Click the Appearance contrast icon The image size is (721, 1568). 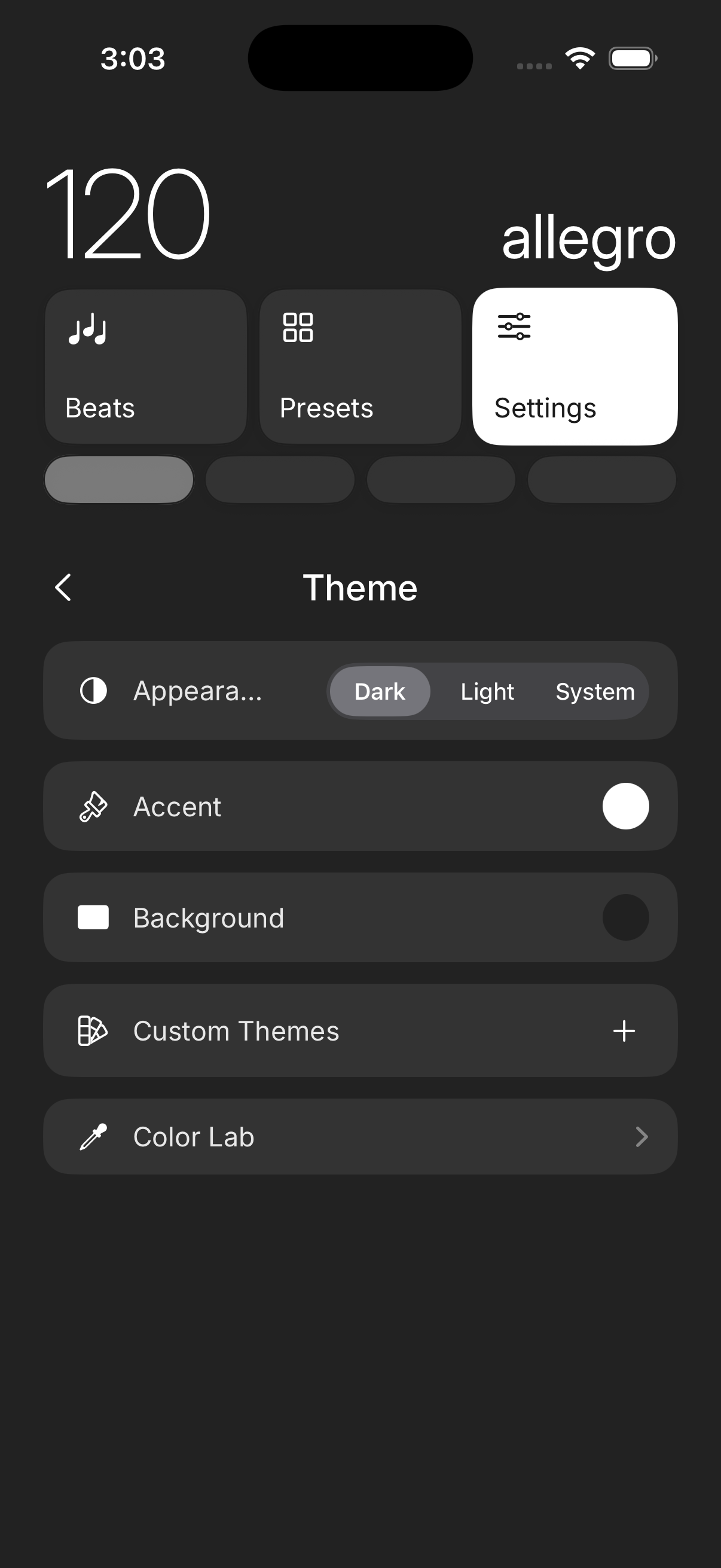pyautogui.click(x=93, y=691)
